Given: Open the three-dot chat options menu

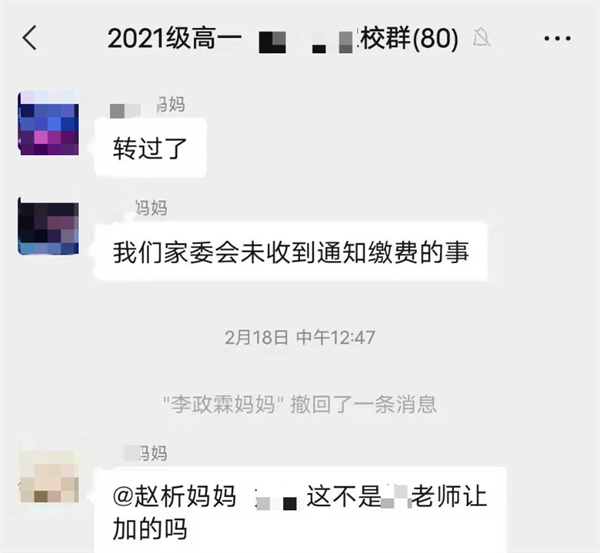Looking at the screenshot, I should [x=557, y=39].
